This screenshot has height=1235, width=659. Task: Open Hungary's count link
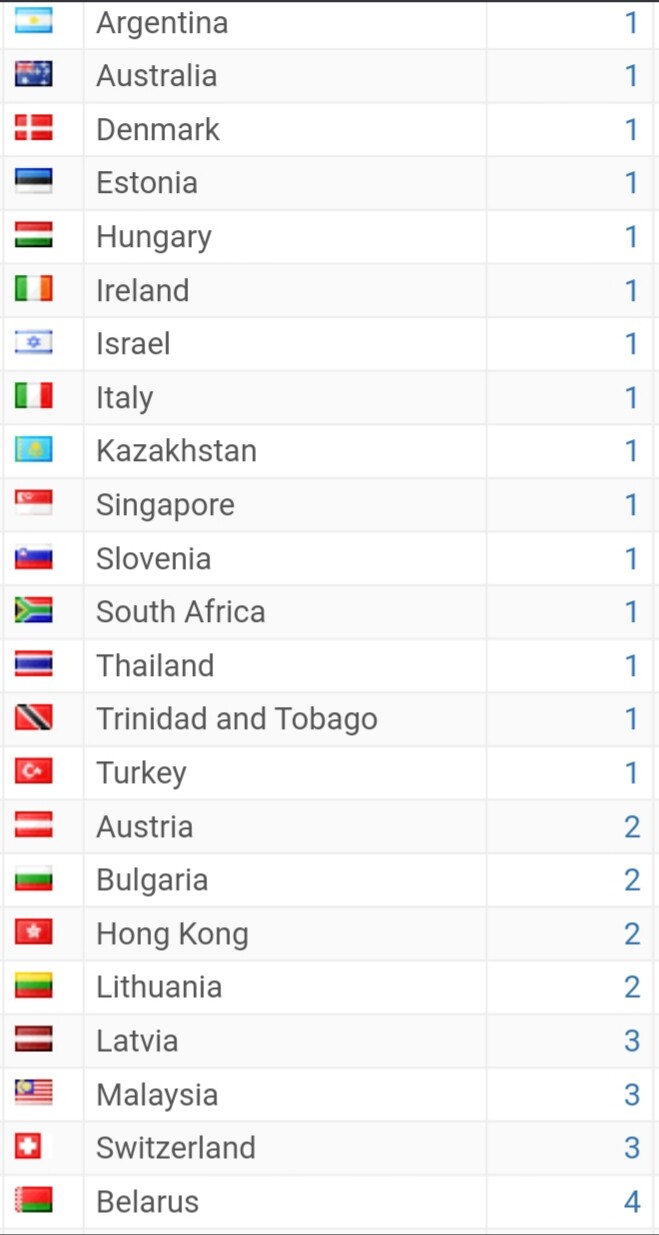(x=631, y=237)
